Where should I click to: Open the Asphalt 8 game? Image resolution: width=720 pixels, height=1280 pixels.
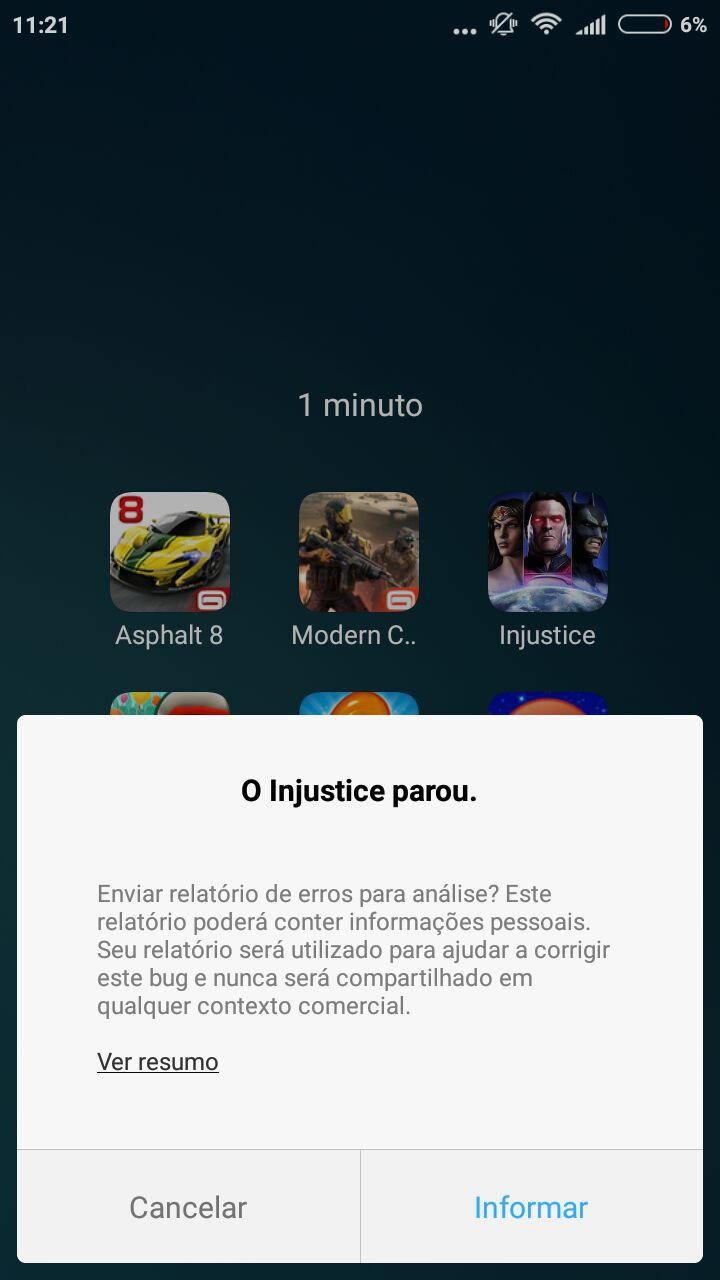[170, 552]
